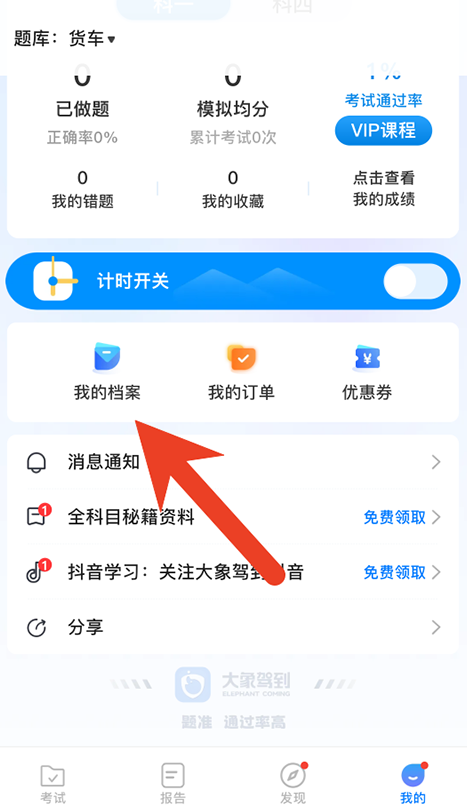
Task: Open 我的收藏 list
Action: click(x=233, y=190)
